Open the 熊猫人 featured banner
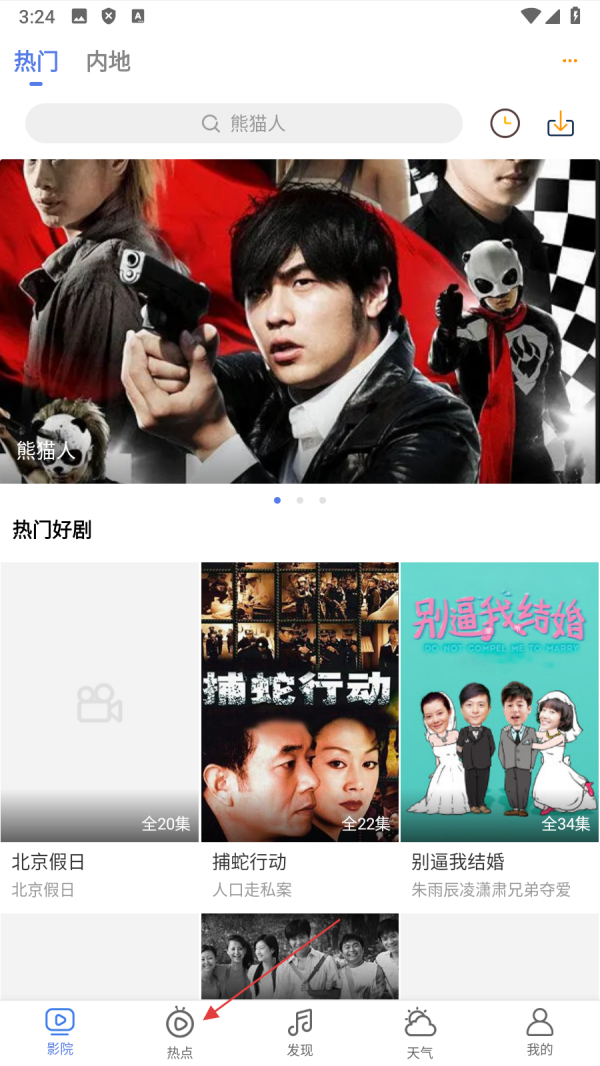The height and width of the screenshot is (1066, 600). point(300,320)
